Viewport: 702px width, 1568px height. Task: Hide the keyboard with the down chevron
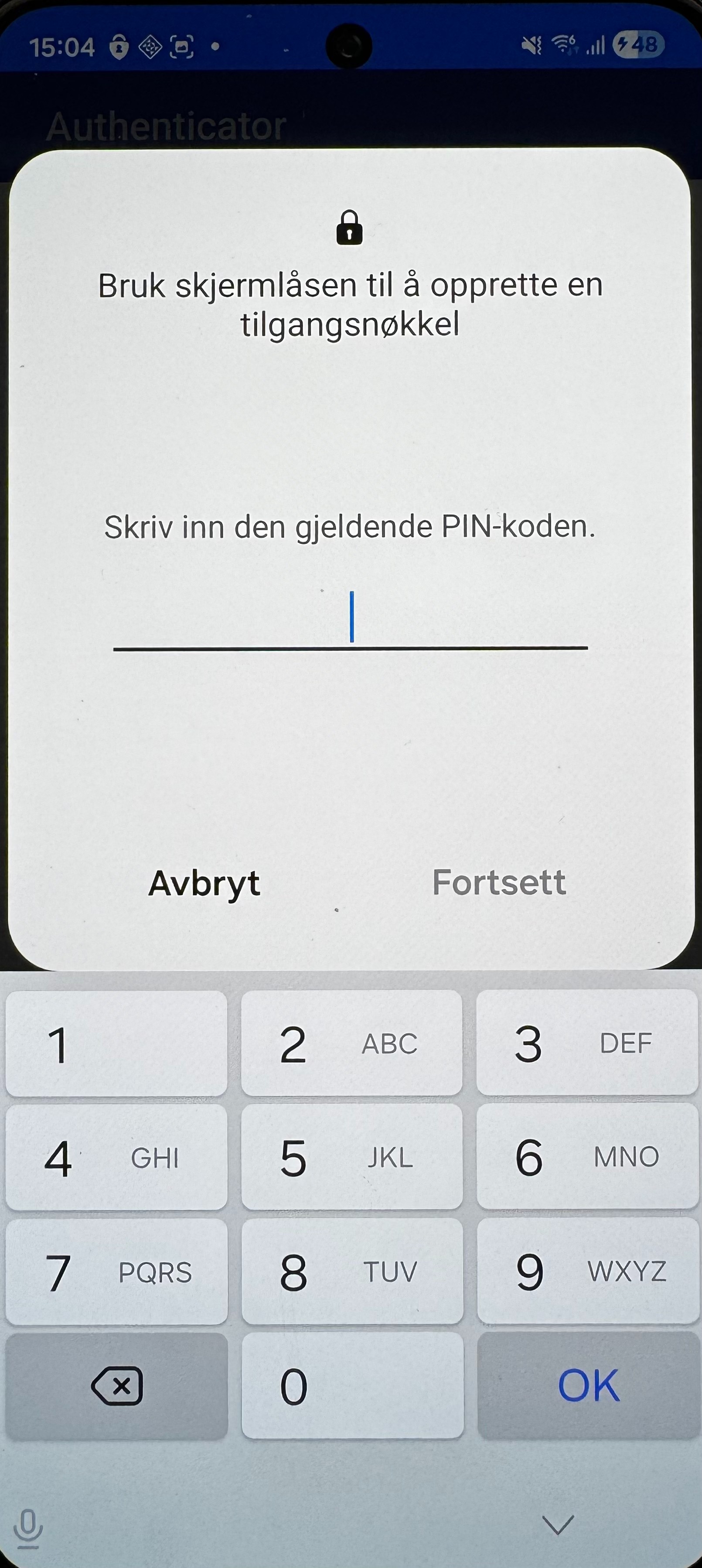coord(558,1524)
